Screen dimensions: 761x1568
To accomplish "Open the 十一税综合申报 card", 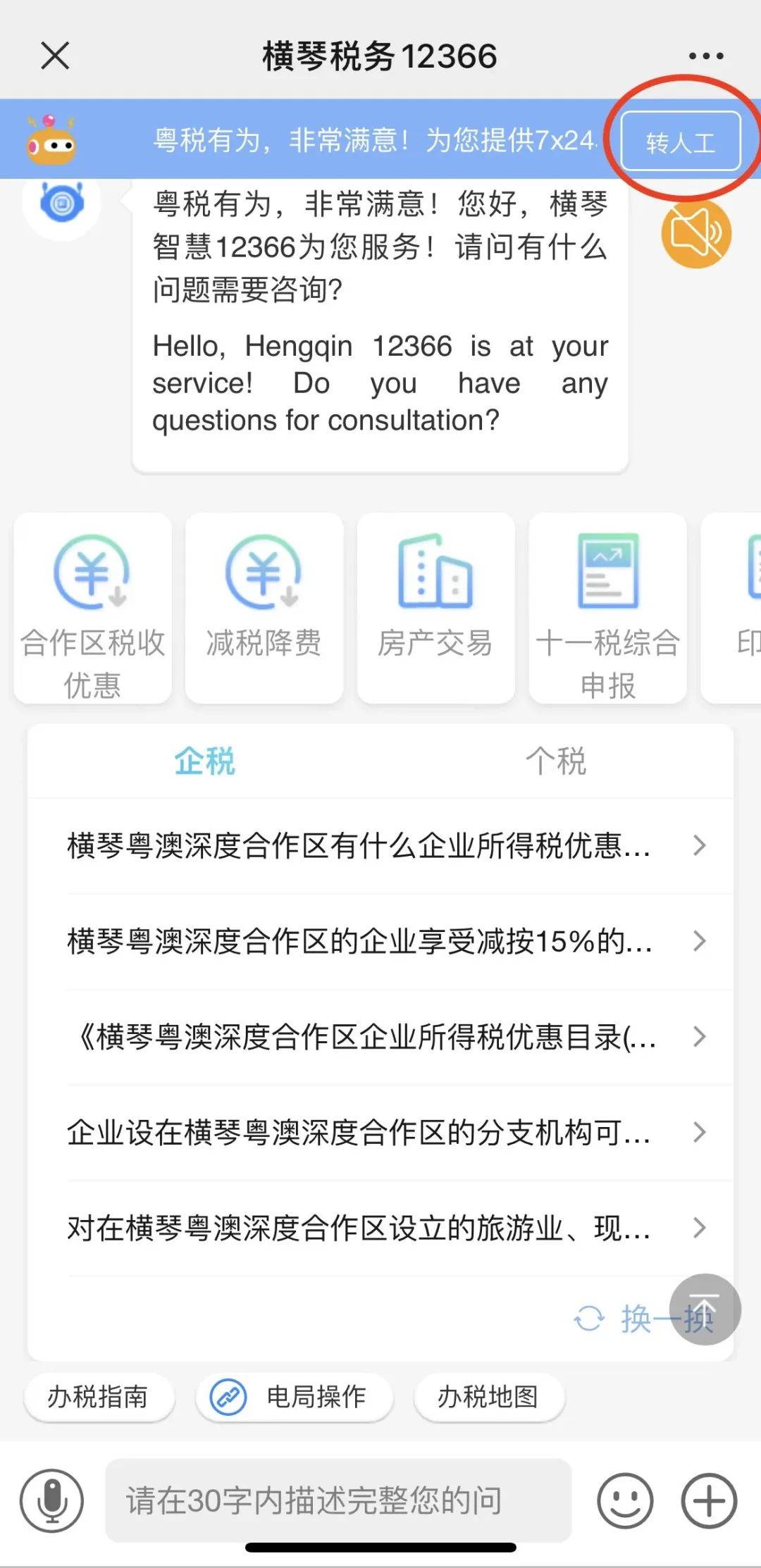I will click(607, 608).
